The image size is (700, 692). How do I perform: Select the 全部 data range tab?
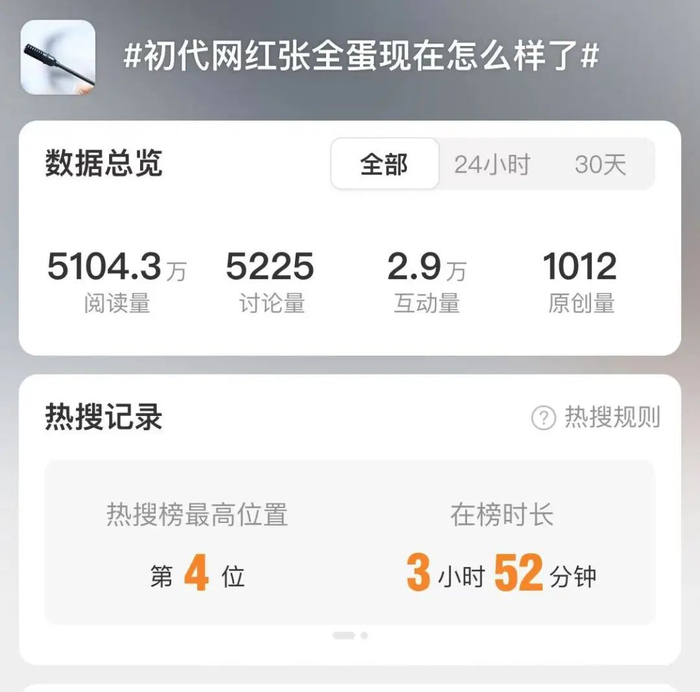(384, 164)
